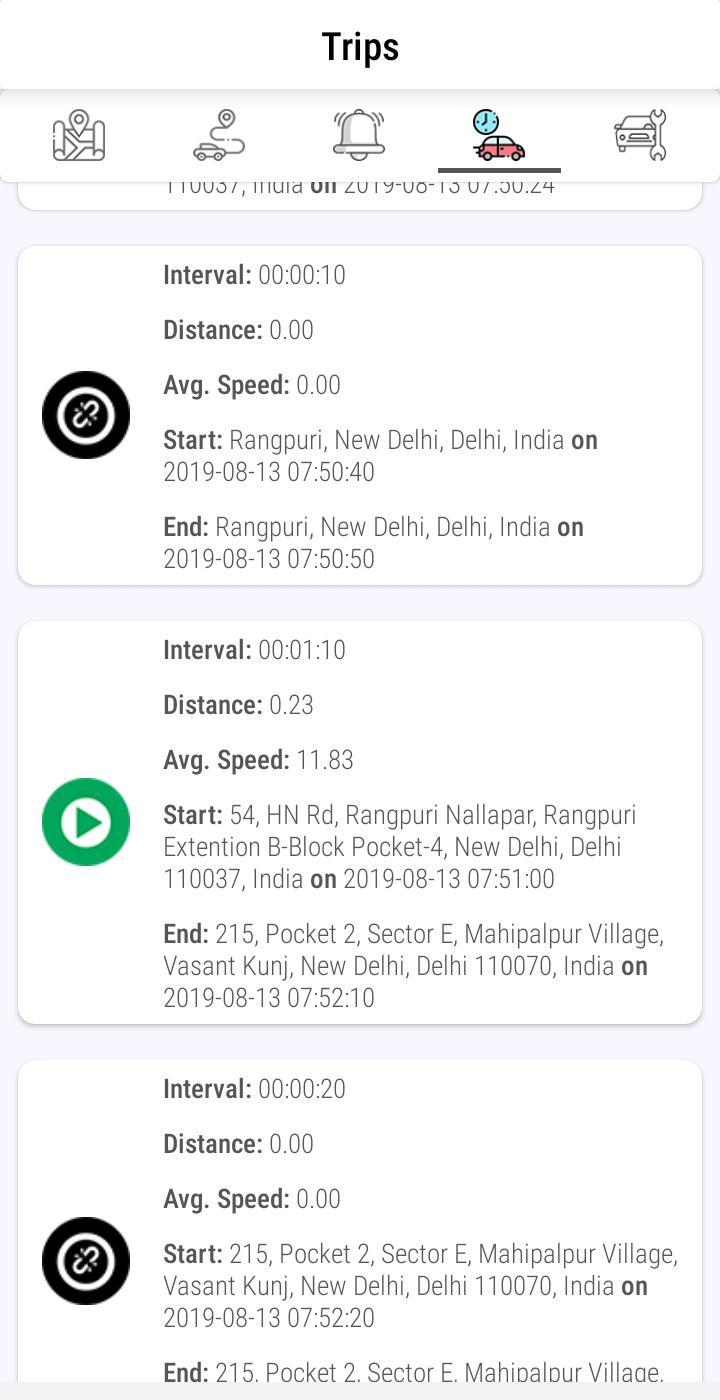Select the trips history tab
720x1400 pixels.
(499, 135)
